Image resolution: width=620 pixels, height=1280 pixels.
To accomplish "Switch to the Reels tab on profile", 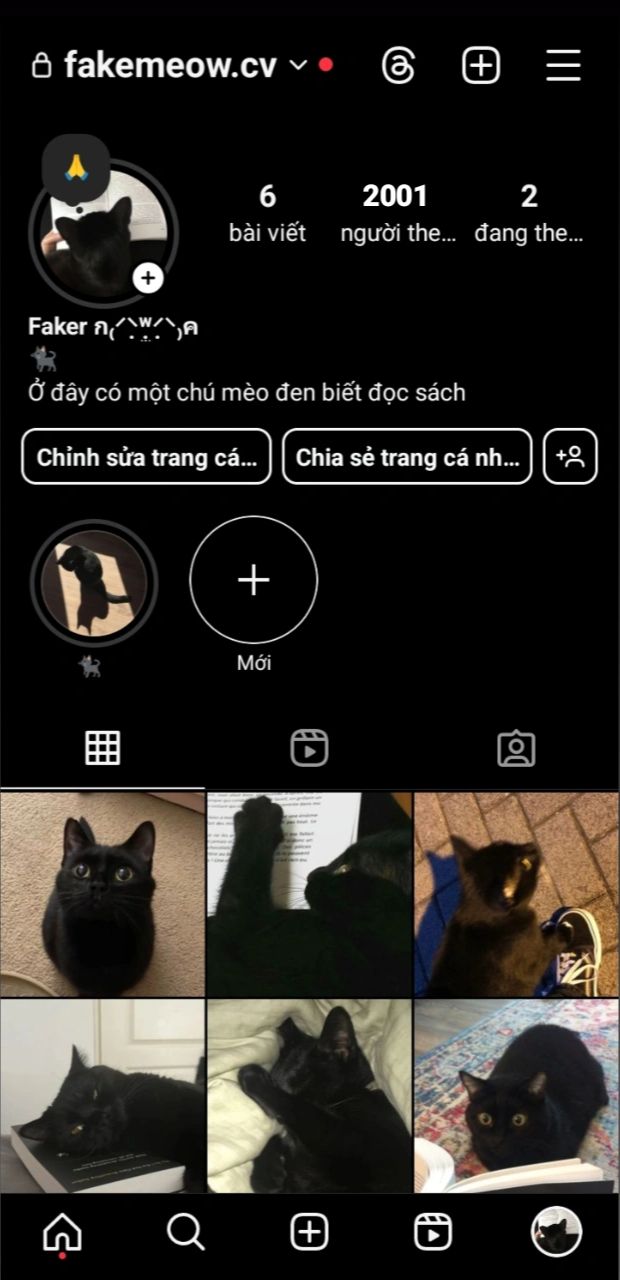I will tap(310, 748).
